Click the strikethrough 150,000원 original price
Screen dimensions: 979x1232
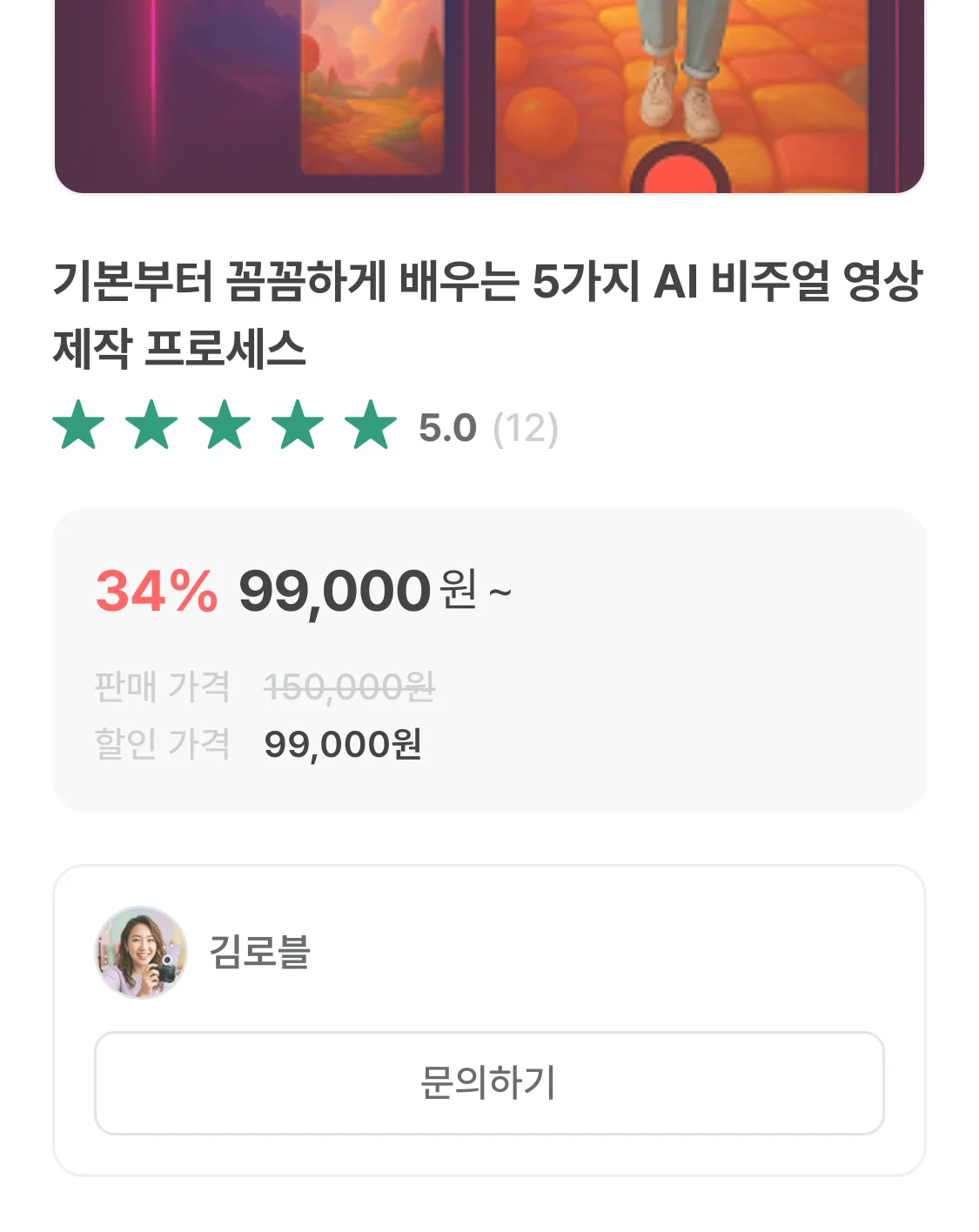tap(348, 686)
